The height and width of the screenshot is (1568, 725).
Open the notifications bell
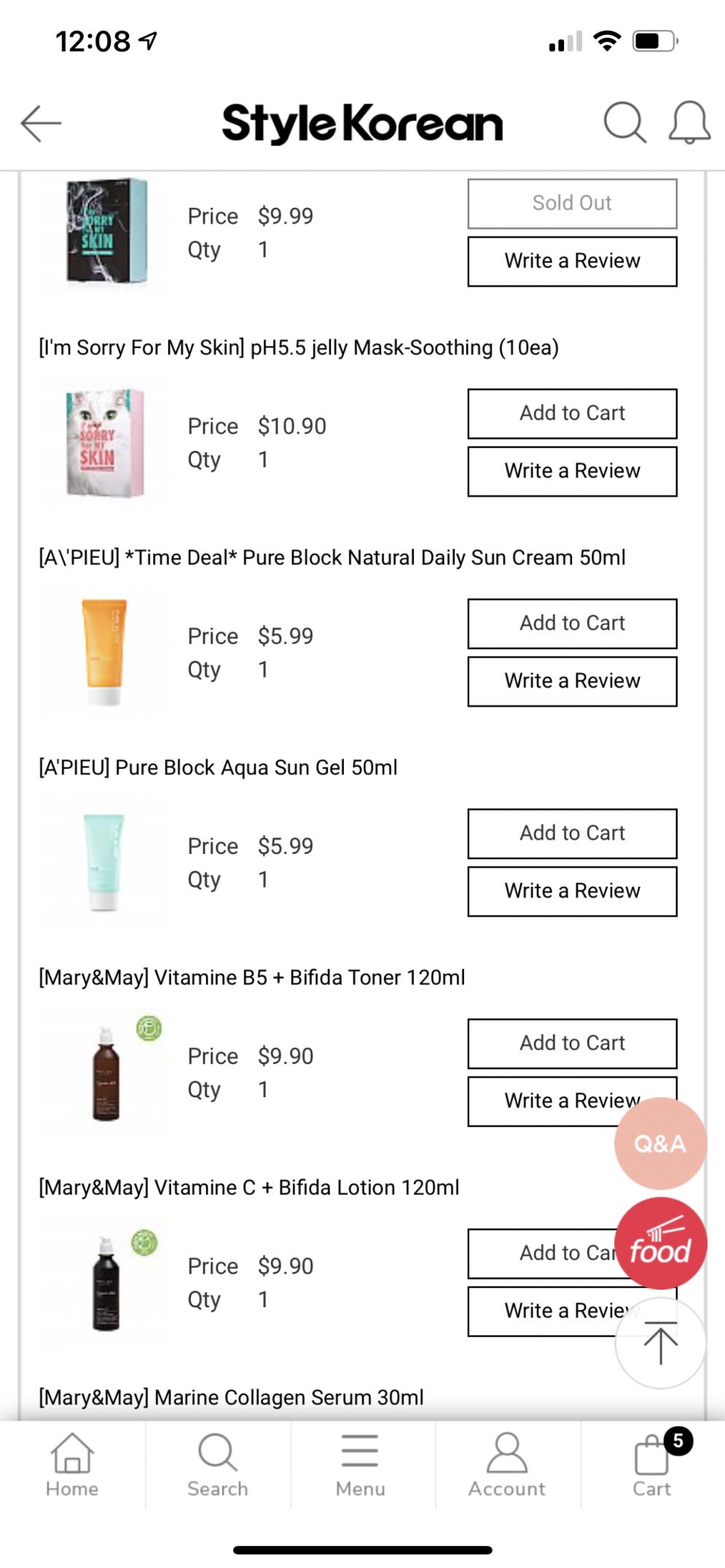click(689, 122)
